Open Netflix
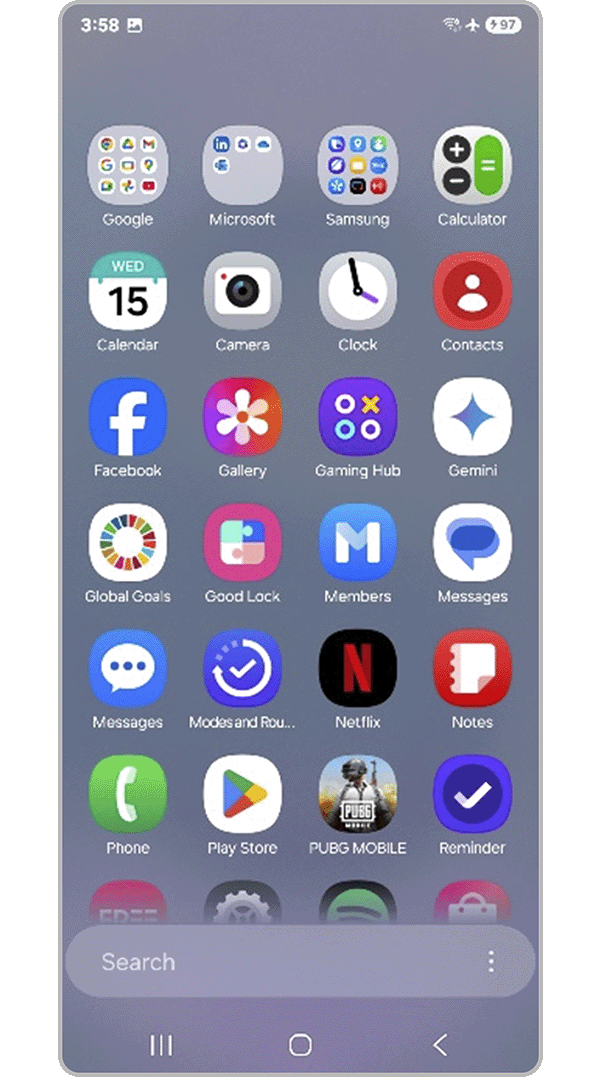Screen dimensions: 600x1077 pos(357,669)
